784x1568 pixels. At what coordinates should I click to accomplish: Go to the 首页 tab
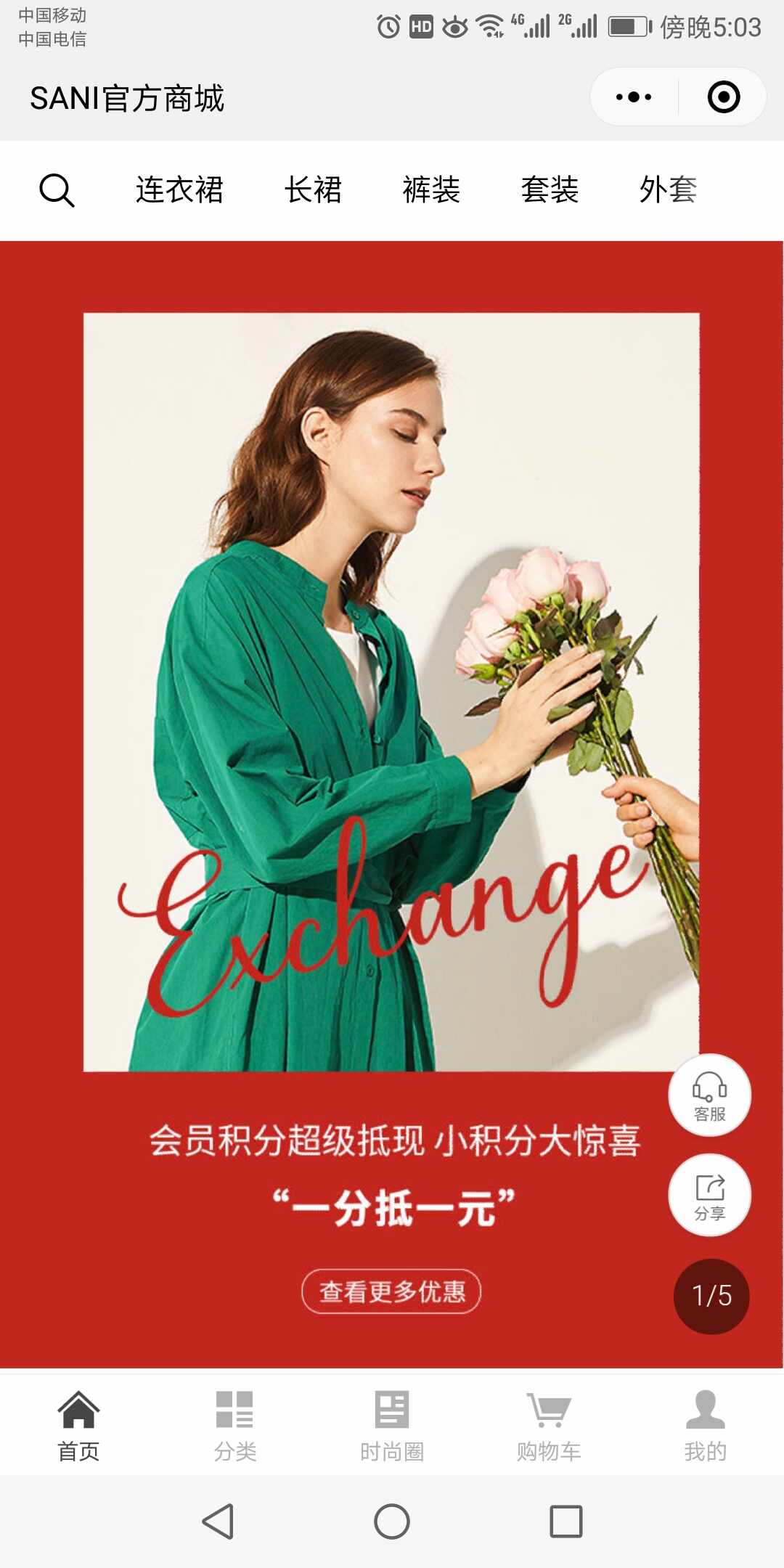pos(78,1426)
